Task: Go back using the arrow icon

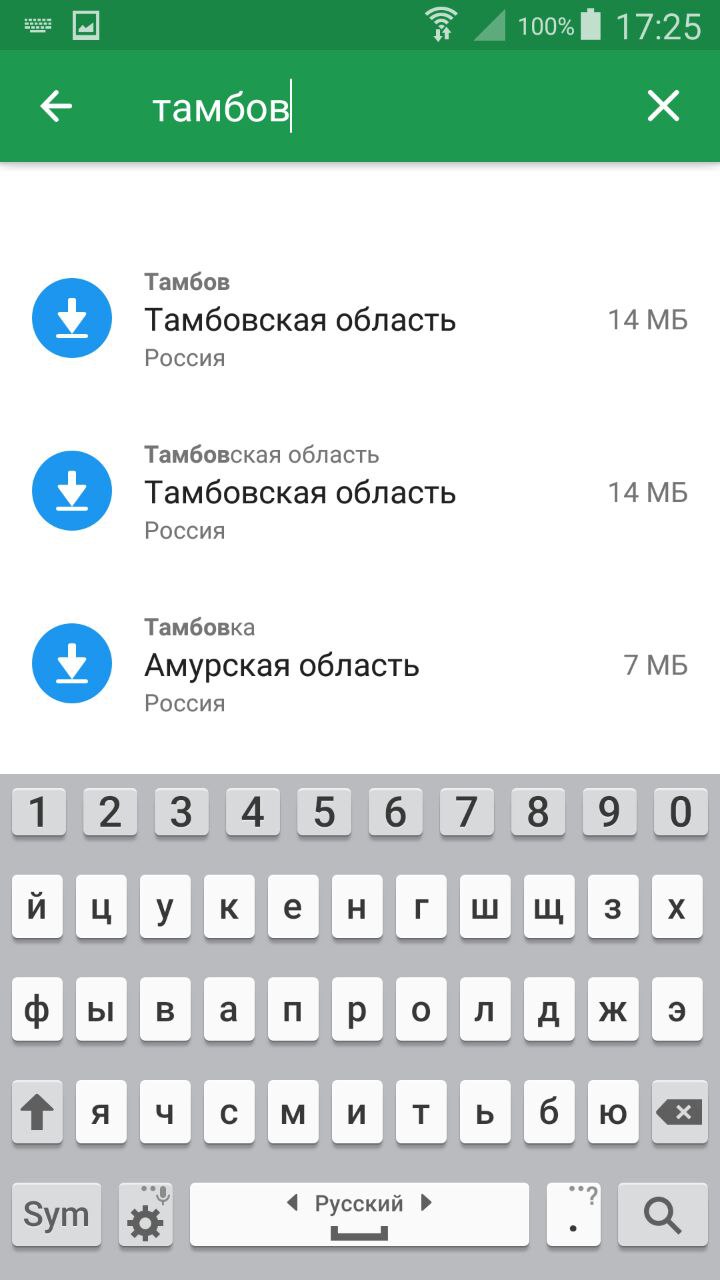Action: coord(56,106)
